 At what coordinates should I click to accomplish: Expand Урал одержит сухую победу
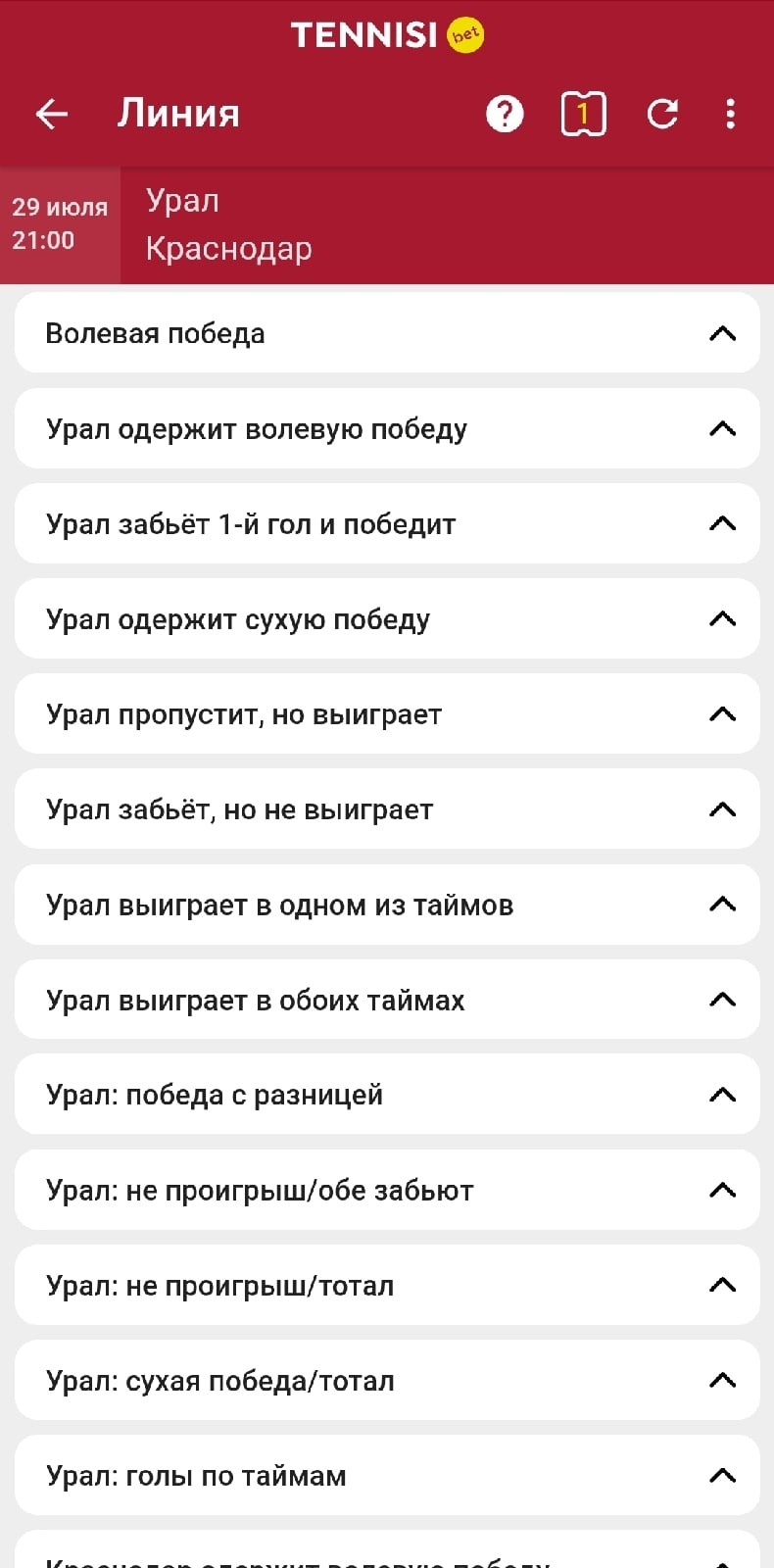[x=387, y=618]
